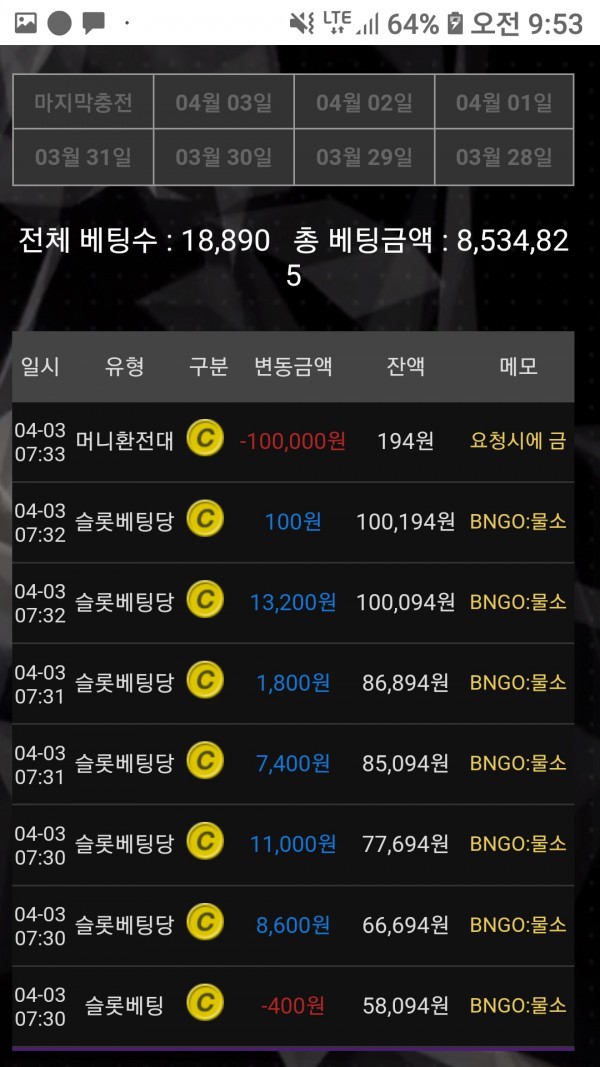Show transactions for 03월 29일
This screenshot has width=600, height=1067.
coord(364,157)
